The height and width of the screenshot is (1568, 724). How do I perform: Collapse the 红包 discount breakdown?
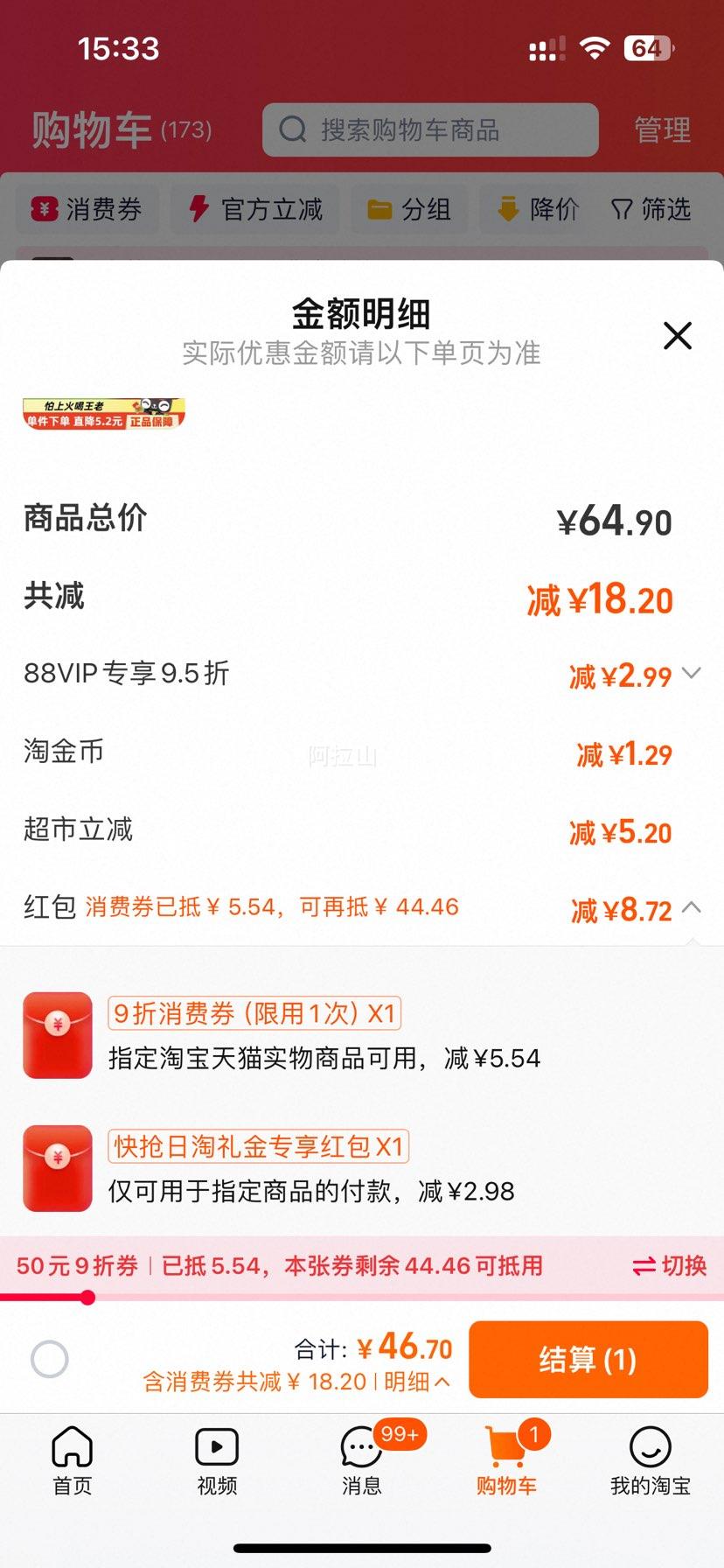[x=692, y=908]
